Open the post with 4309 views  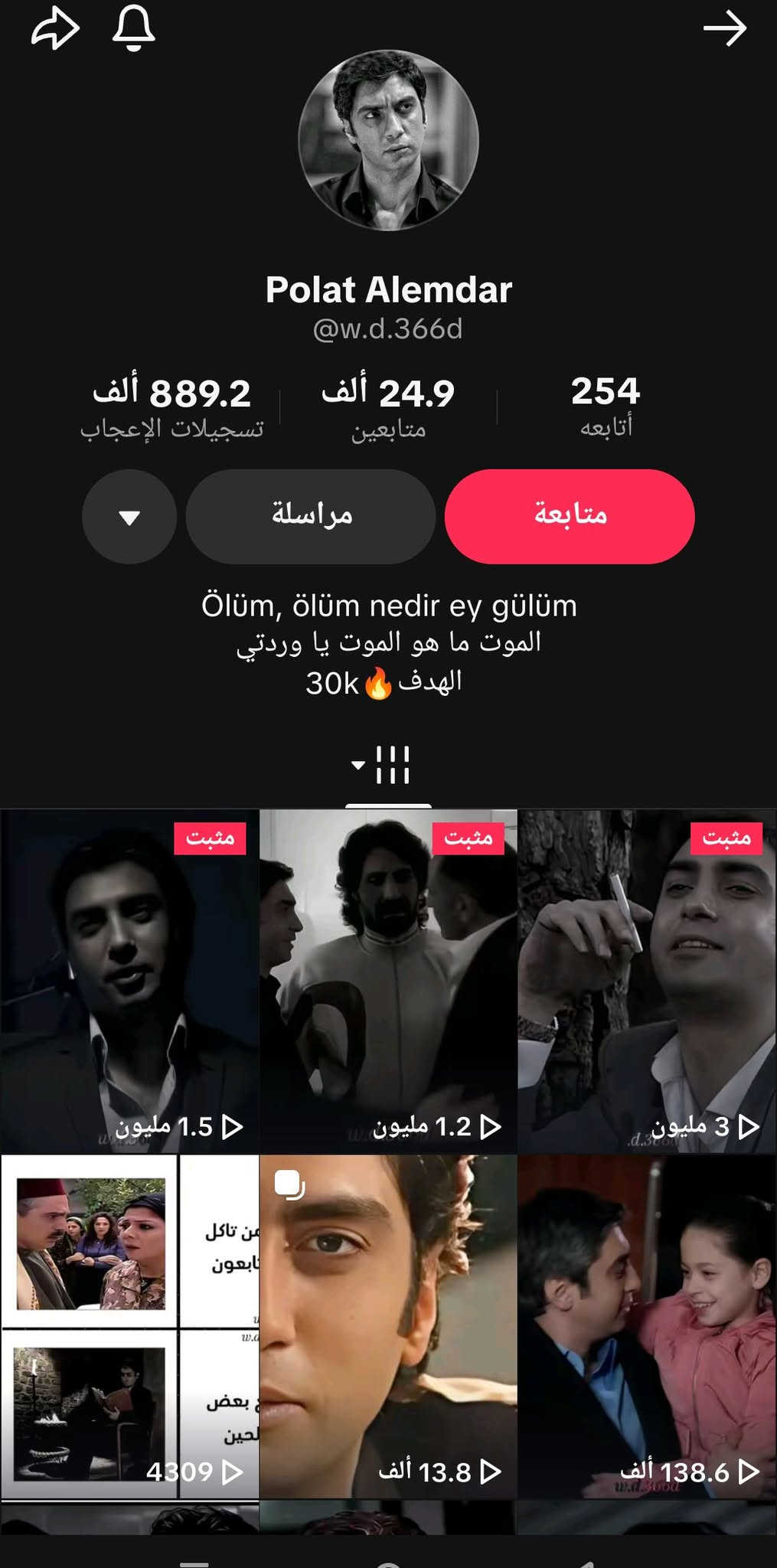point(129,1326)
